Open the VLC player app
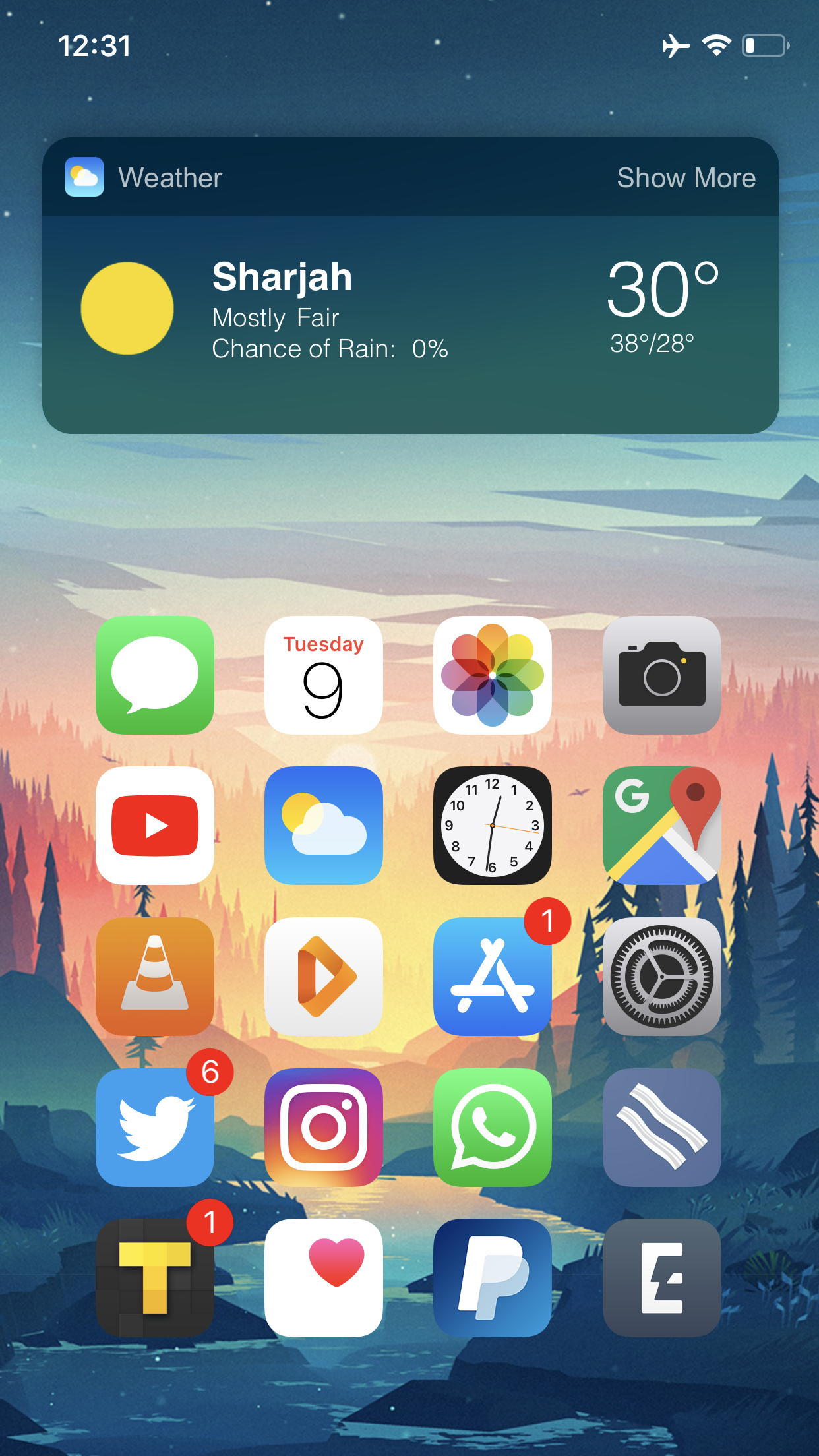The width and height of the screenshot is (819, 1456). tap(155, 977)
